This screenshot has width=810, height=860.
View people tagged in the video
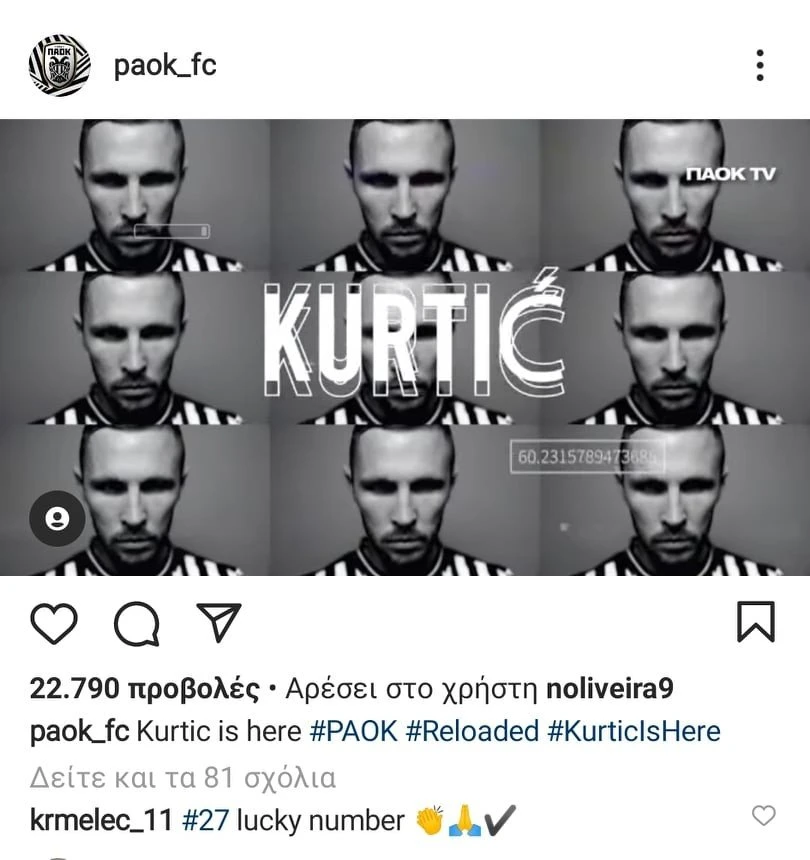(58, 518)
